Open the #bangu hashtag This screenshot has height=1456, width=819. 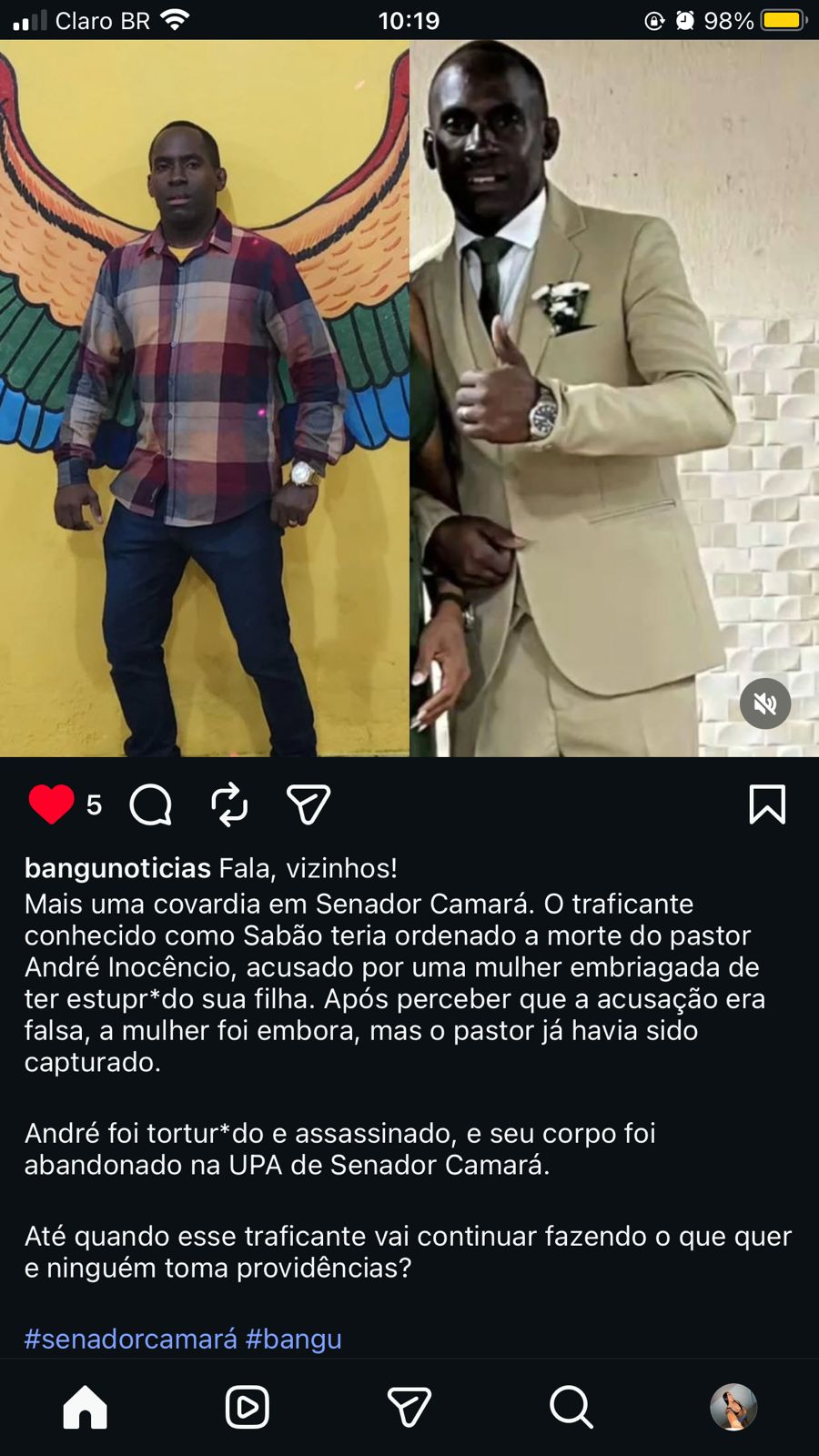(293, 1339)
